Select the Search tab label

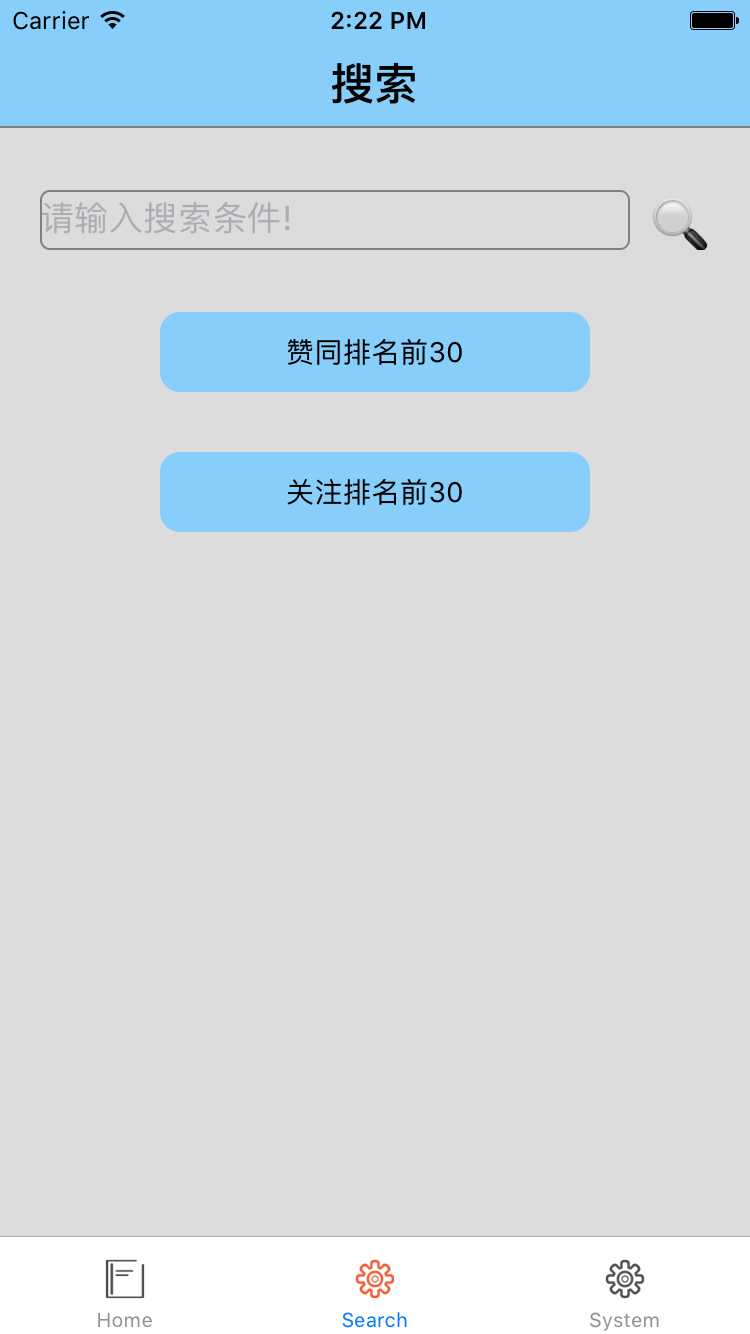click(374, 1319)
